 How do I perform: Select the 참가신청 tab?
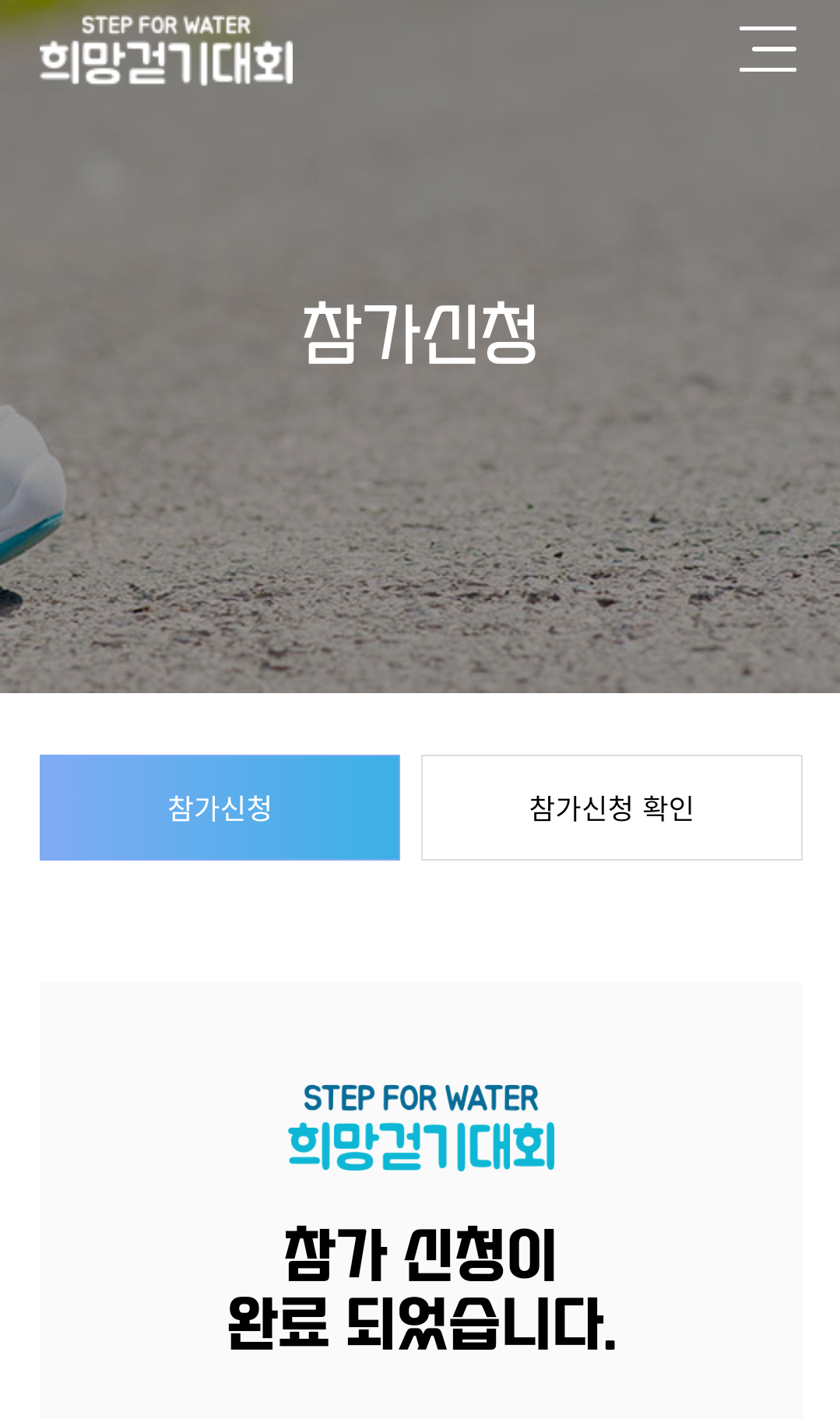click(220, 808)
